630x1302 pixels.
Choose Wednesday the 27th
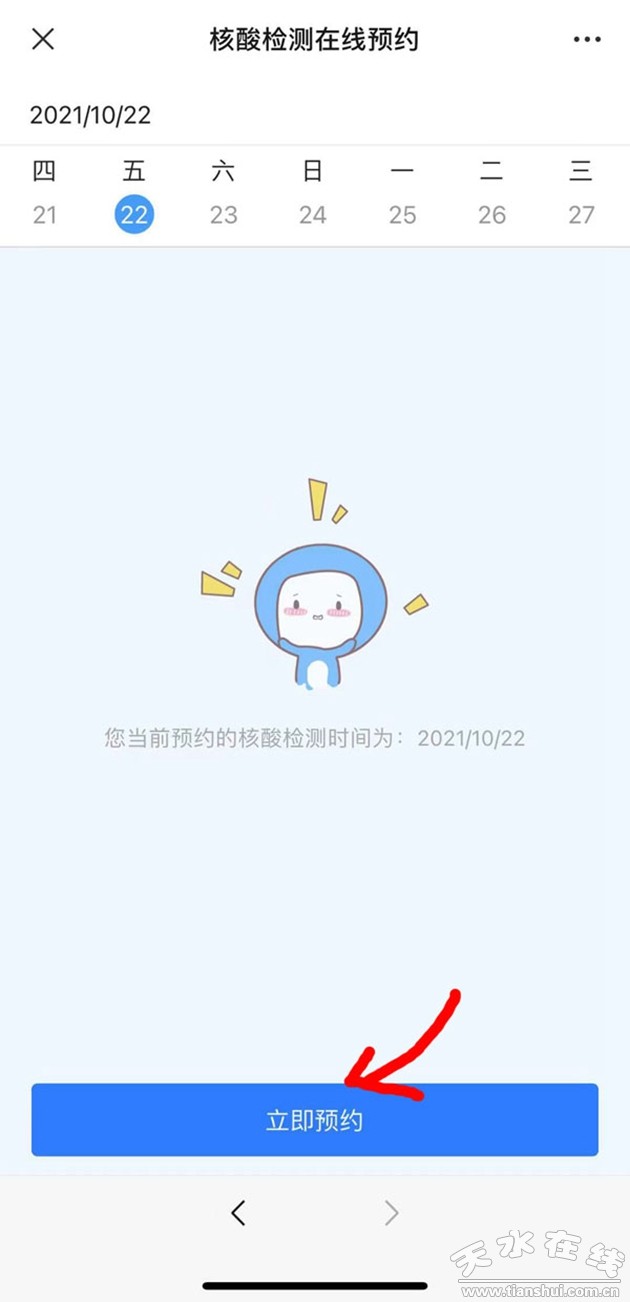[581, 213]
